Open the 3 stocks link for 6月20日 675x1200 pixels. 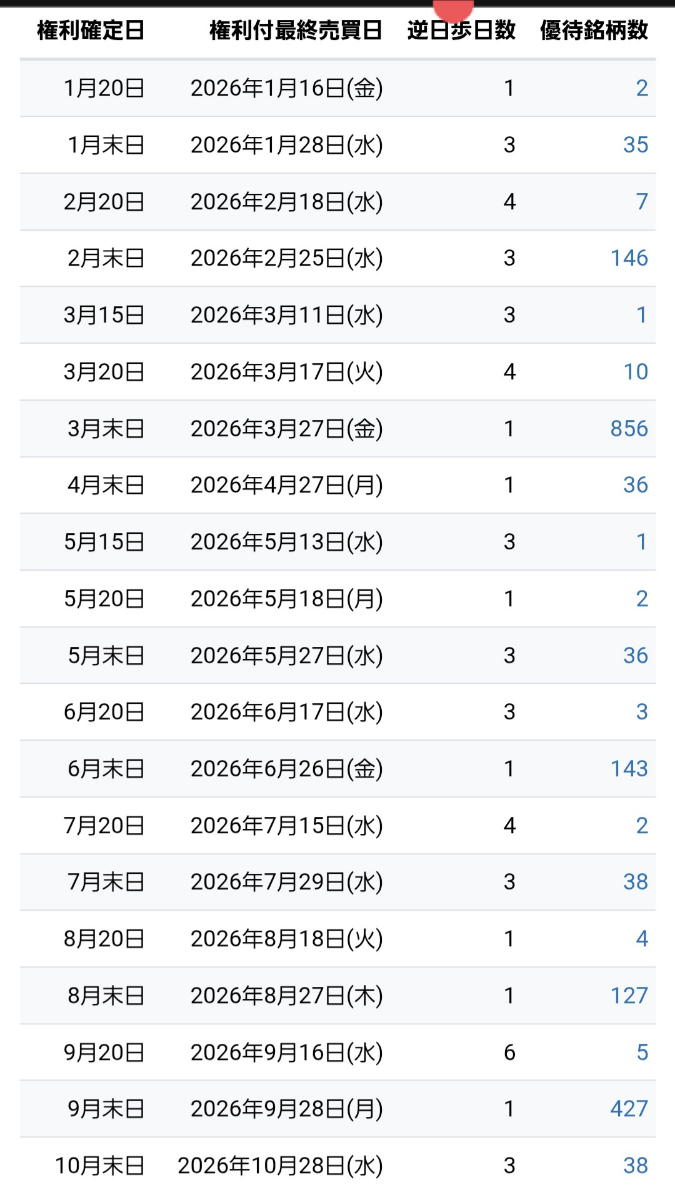(x=642, y=712)
